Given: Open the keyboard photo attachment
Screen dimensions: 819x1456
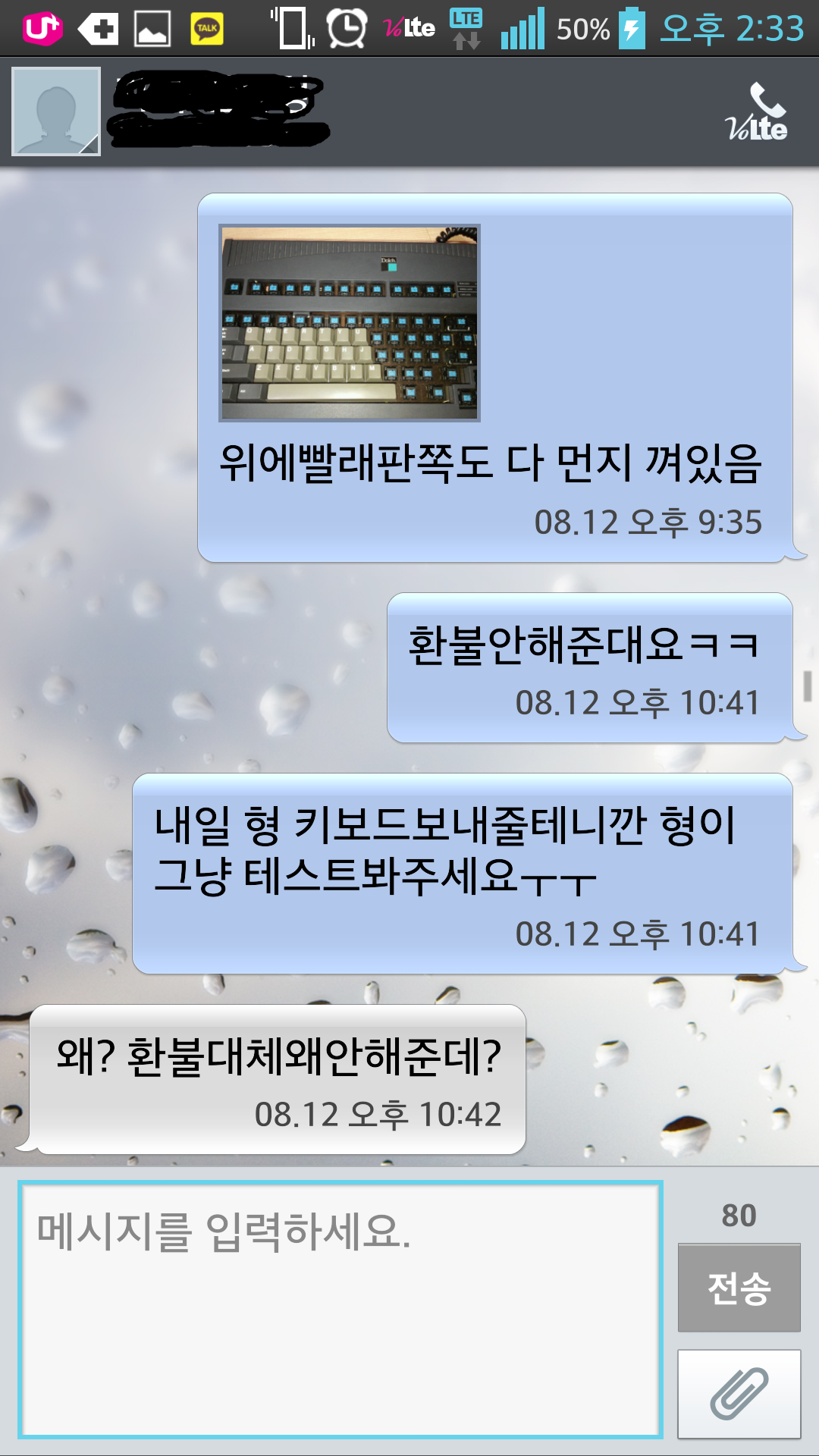Looking at the screenshot, I should click(350, 323).
